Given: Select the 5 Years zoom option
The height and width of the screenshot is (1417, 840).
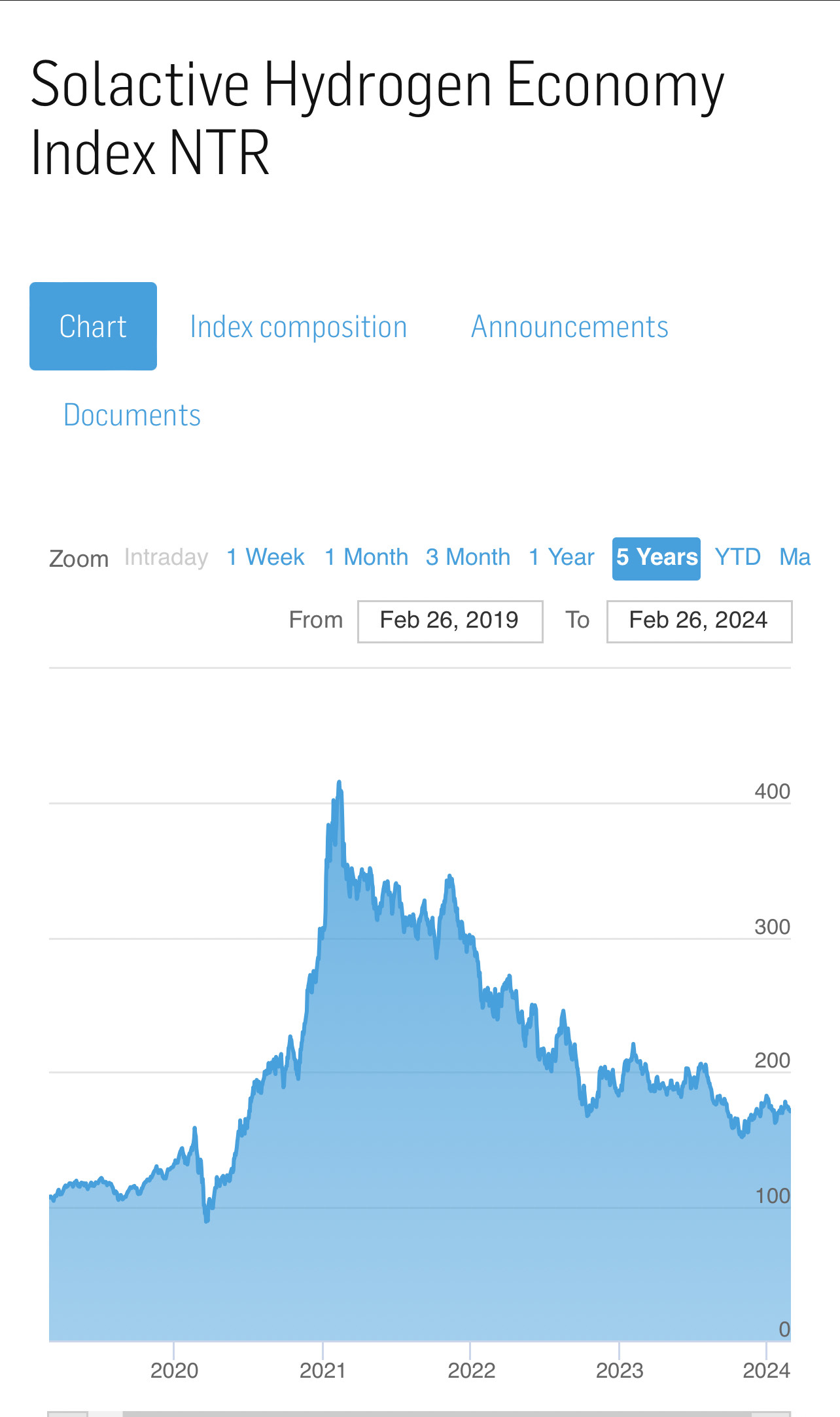Looking at the screenshot, I should (x=656, y=558).
